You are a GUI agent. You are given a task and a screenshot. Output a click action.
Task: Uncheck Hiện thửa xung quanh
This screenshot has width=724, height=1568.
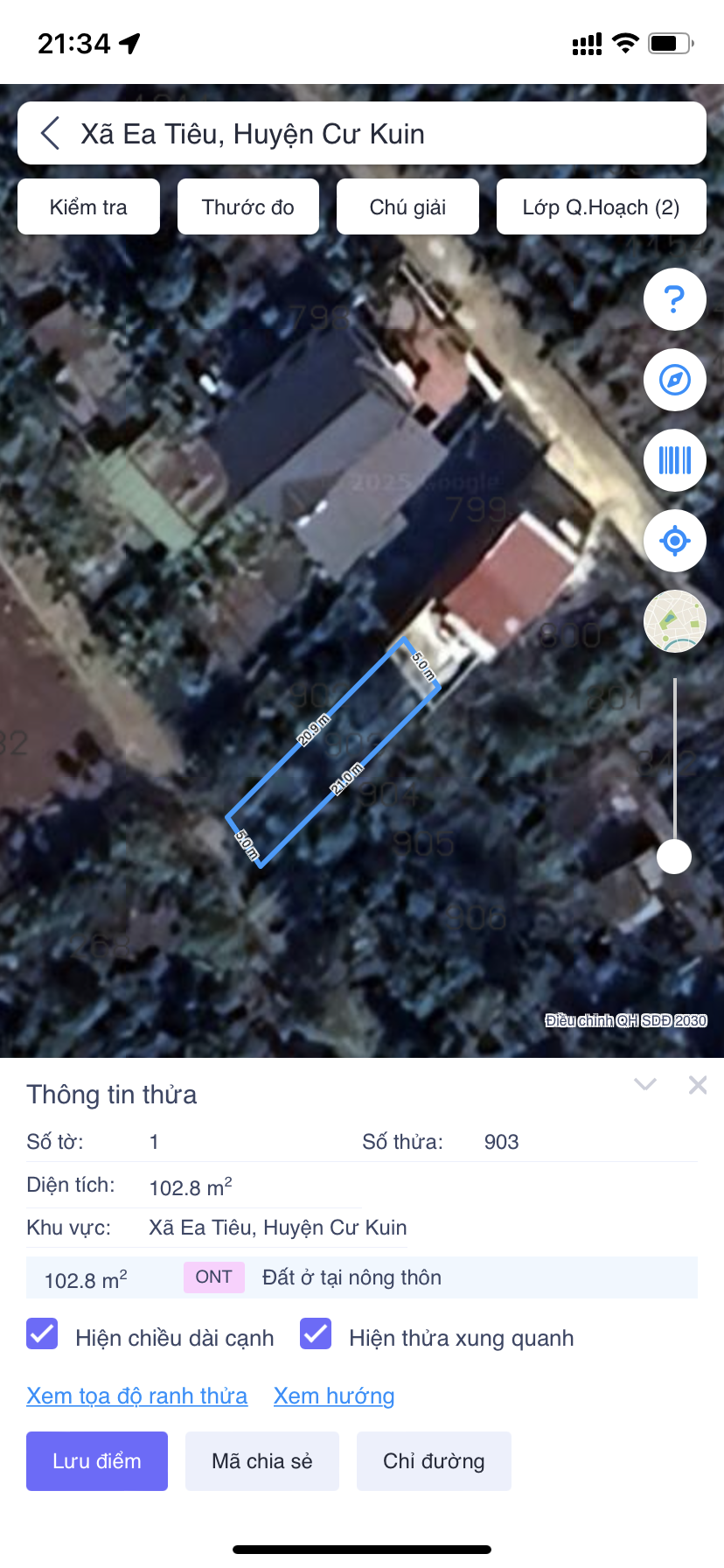click(316, 1334)
